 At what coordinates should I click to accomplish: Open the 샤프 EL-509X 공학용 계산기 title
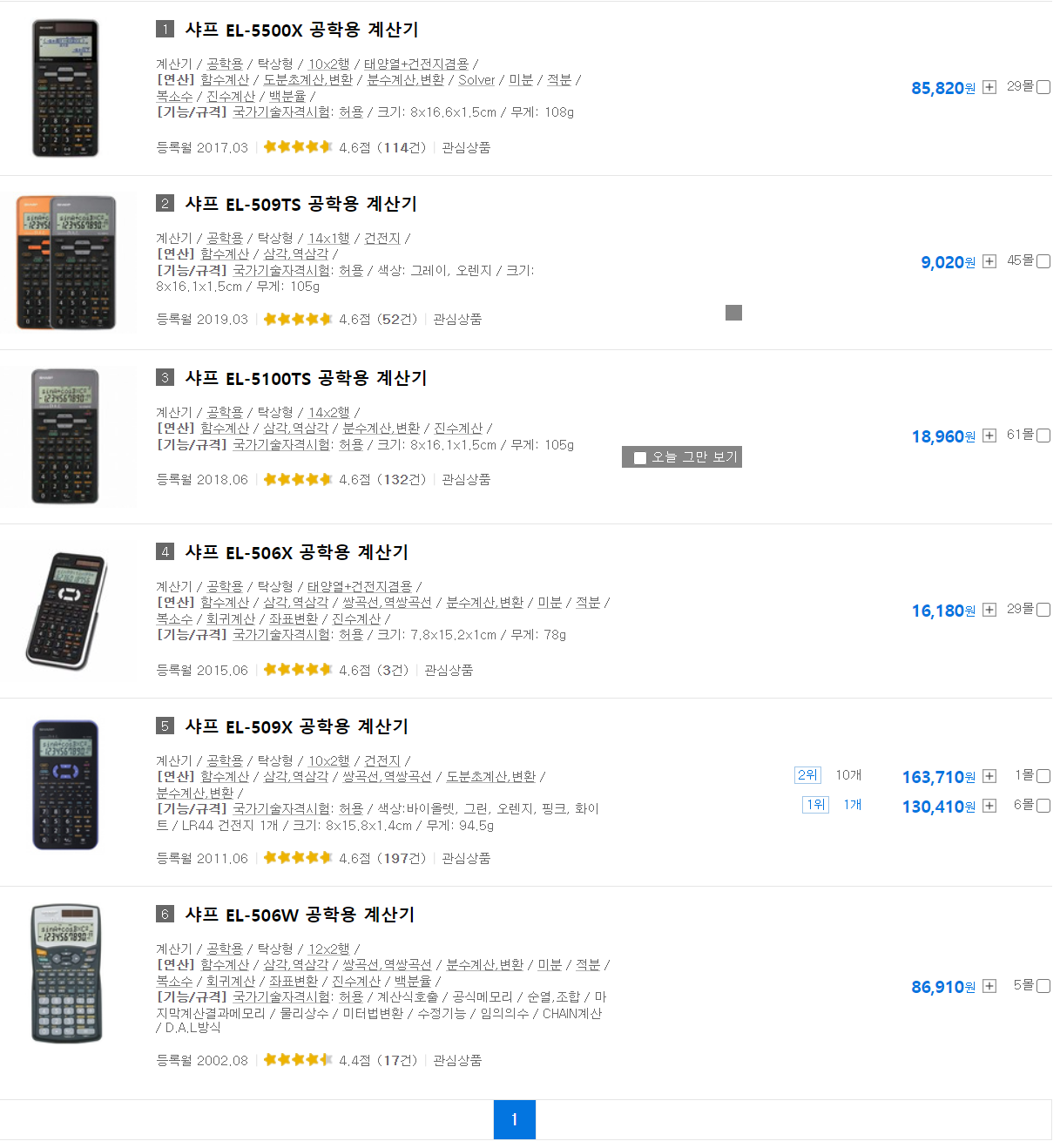[296, 726]
